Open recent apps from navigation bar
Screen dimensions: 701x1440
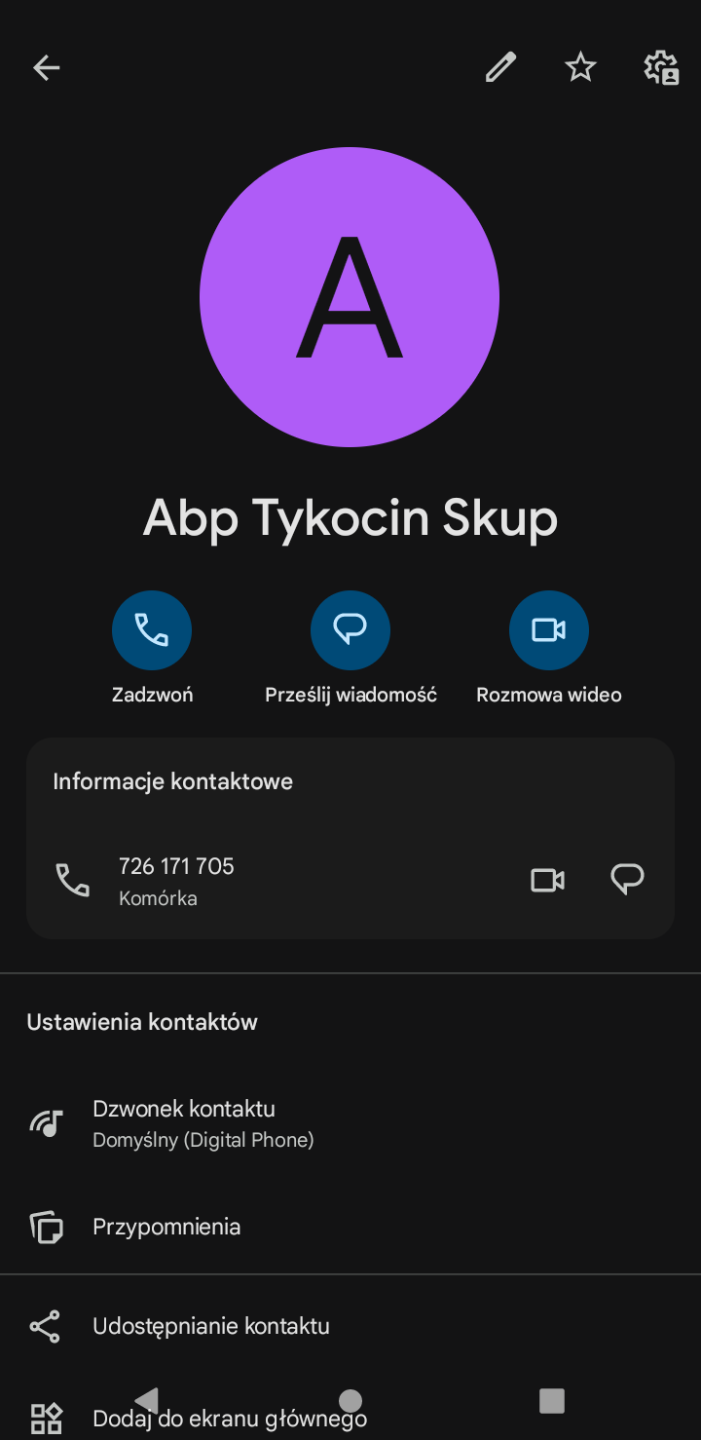(x=551, y=1400)
